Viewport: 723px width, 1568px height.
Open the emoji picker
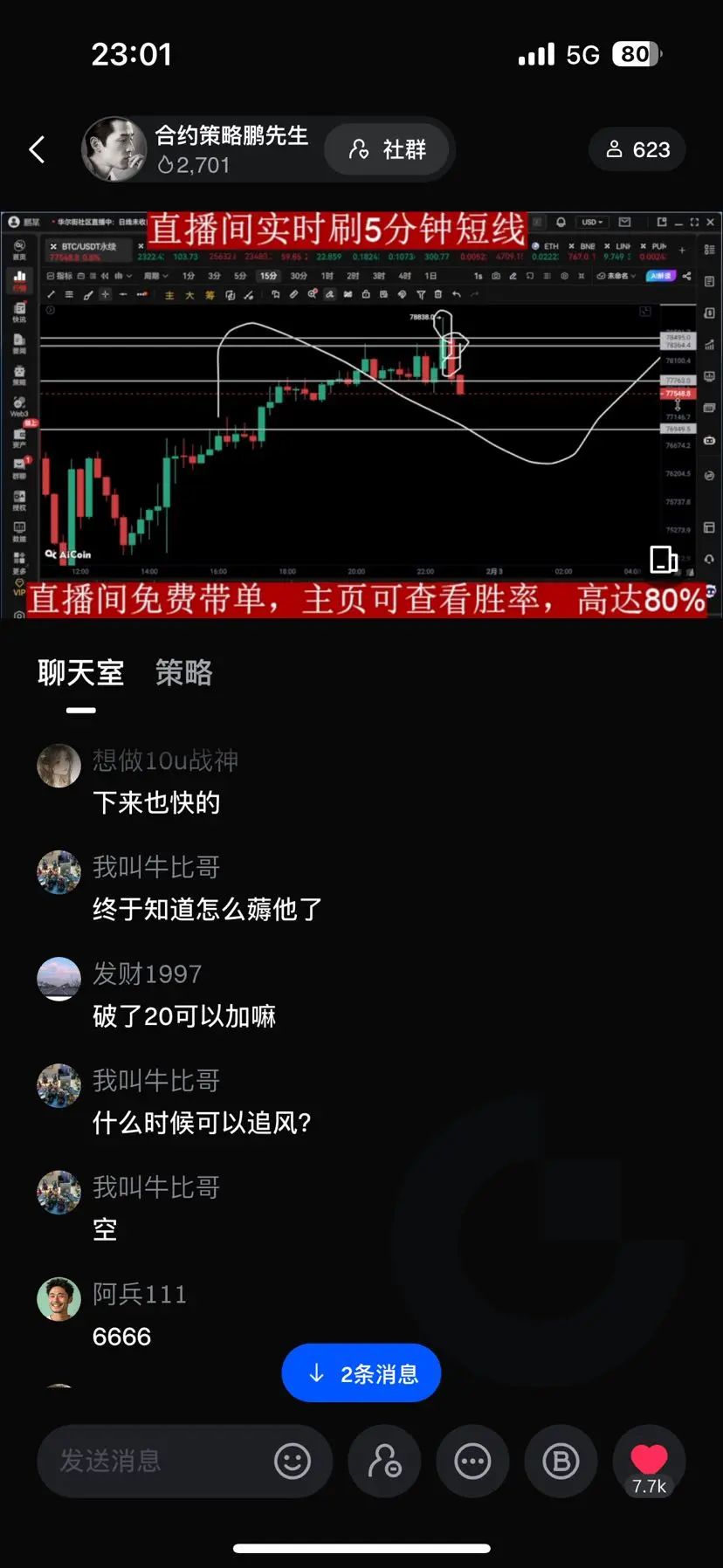coord(292,1461)
